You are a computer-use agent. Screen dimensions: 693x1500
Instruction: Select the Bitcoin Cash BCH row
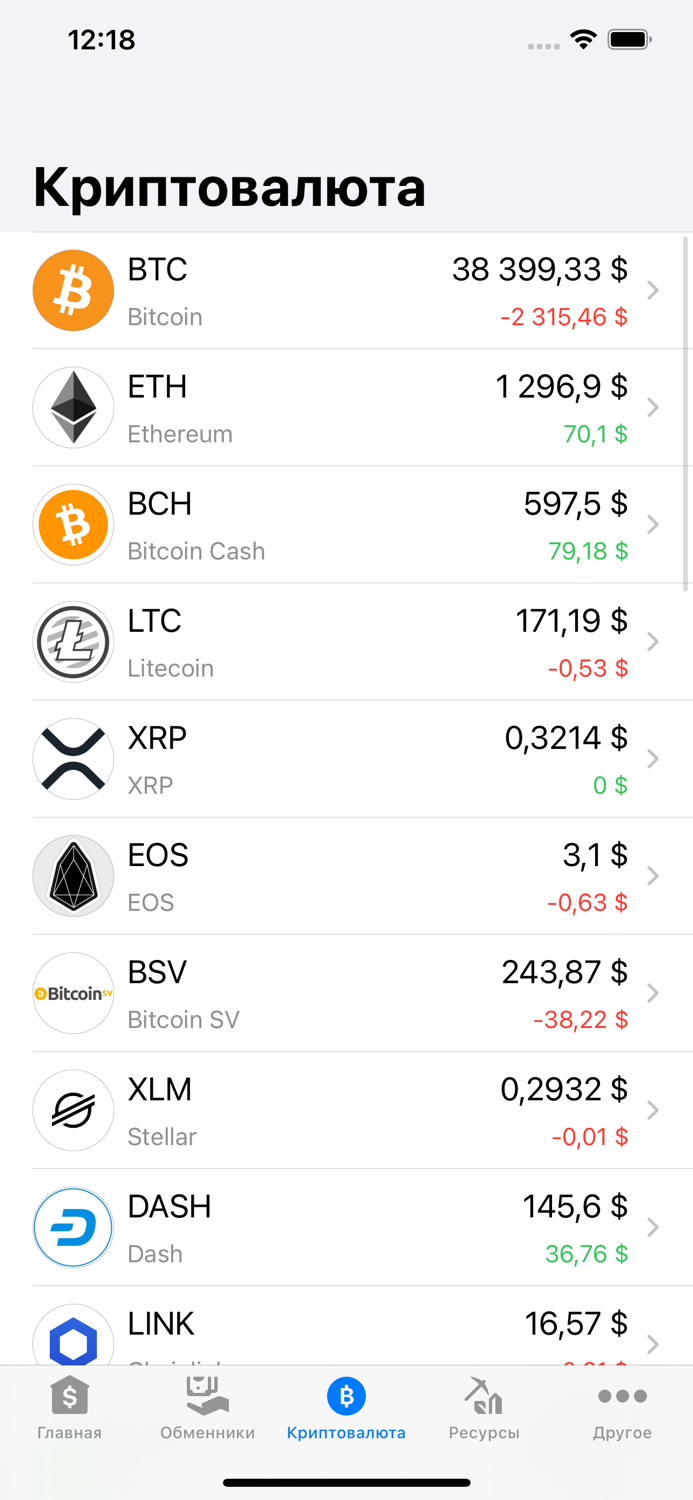tap(346, 525)
